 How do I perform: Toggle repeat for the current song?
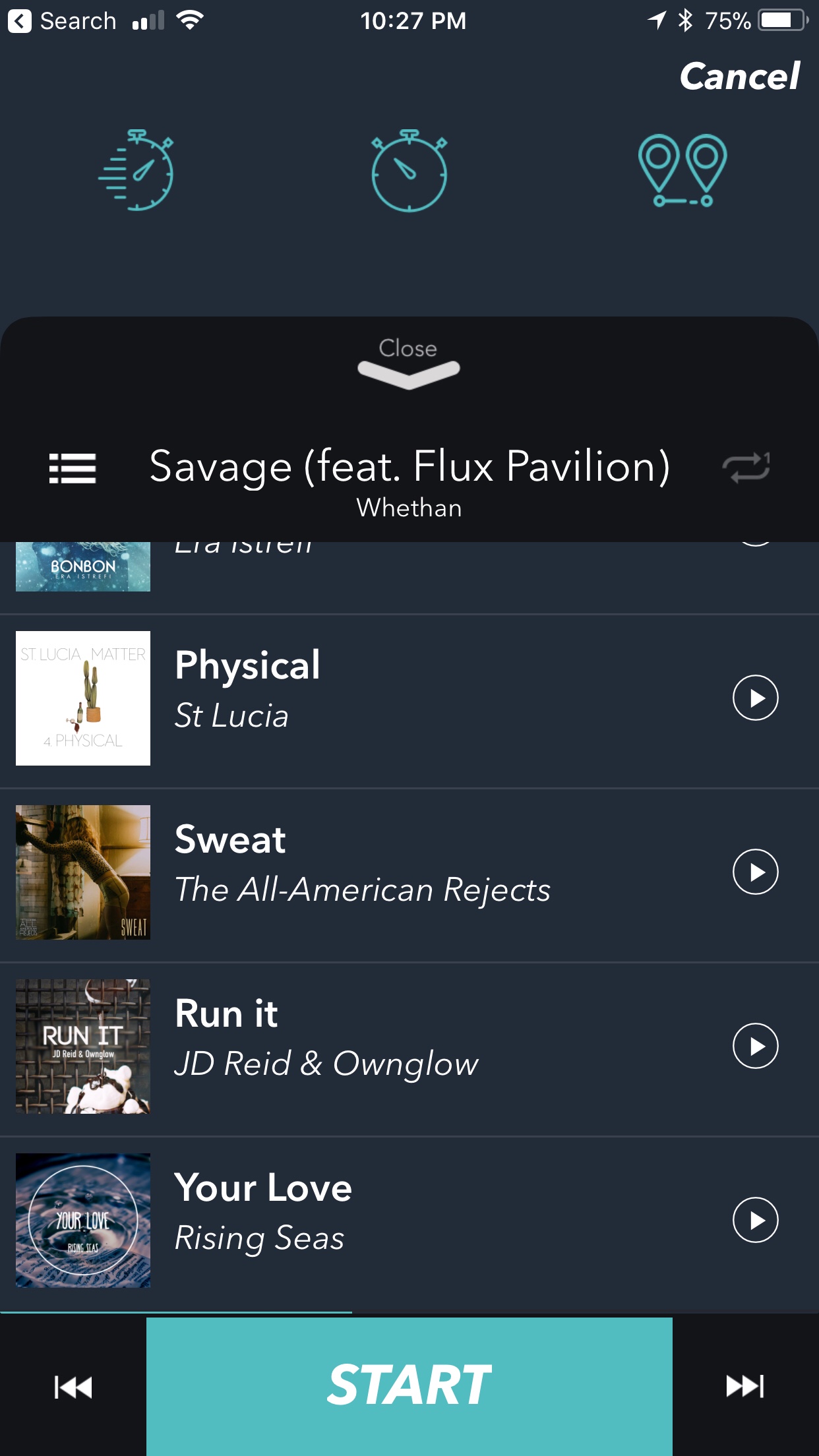point(746,467)
